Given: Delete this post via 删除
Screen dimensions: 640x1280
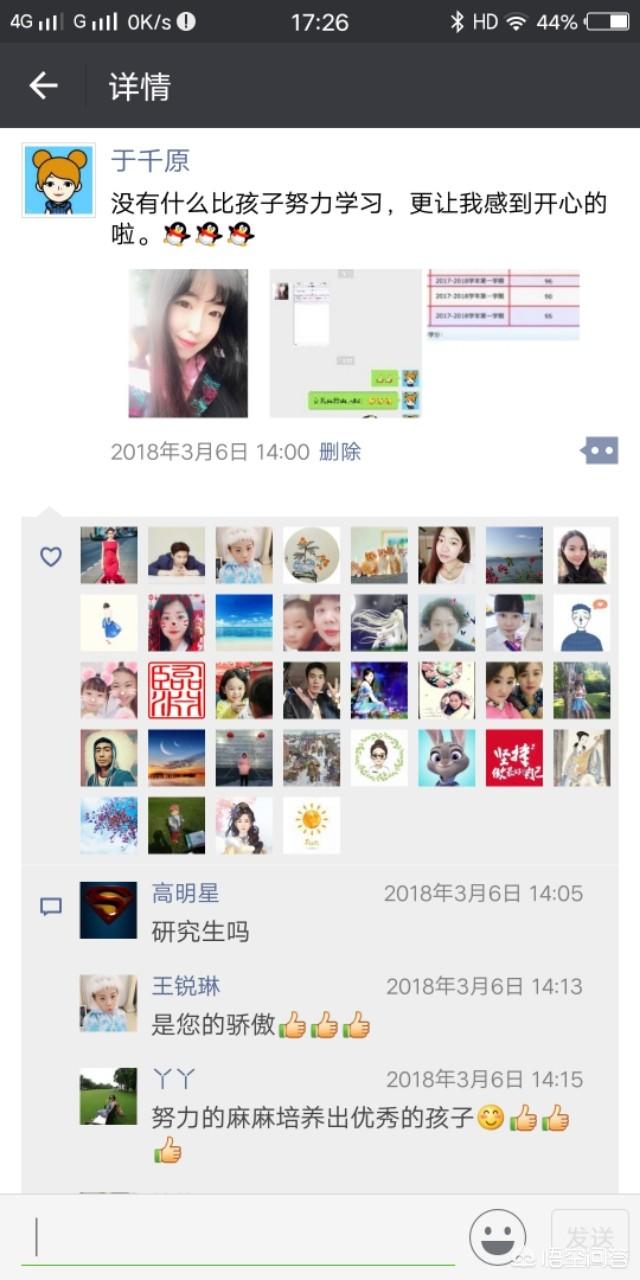Looking at the screenshot, I should coord(340,452).
